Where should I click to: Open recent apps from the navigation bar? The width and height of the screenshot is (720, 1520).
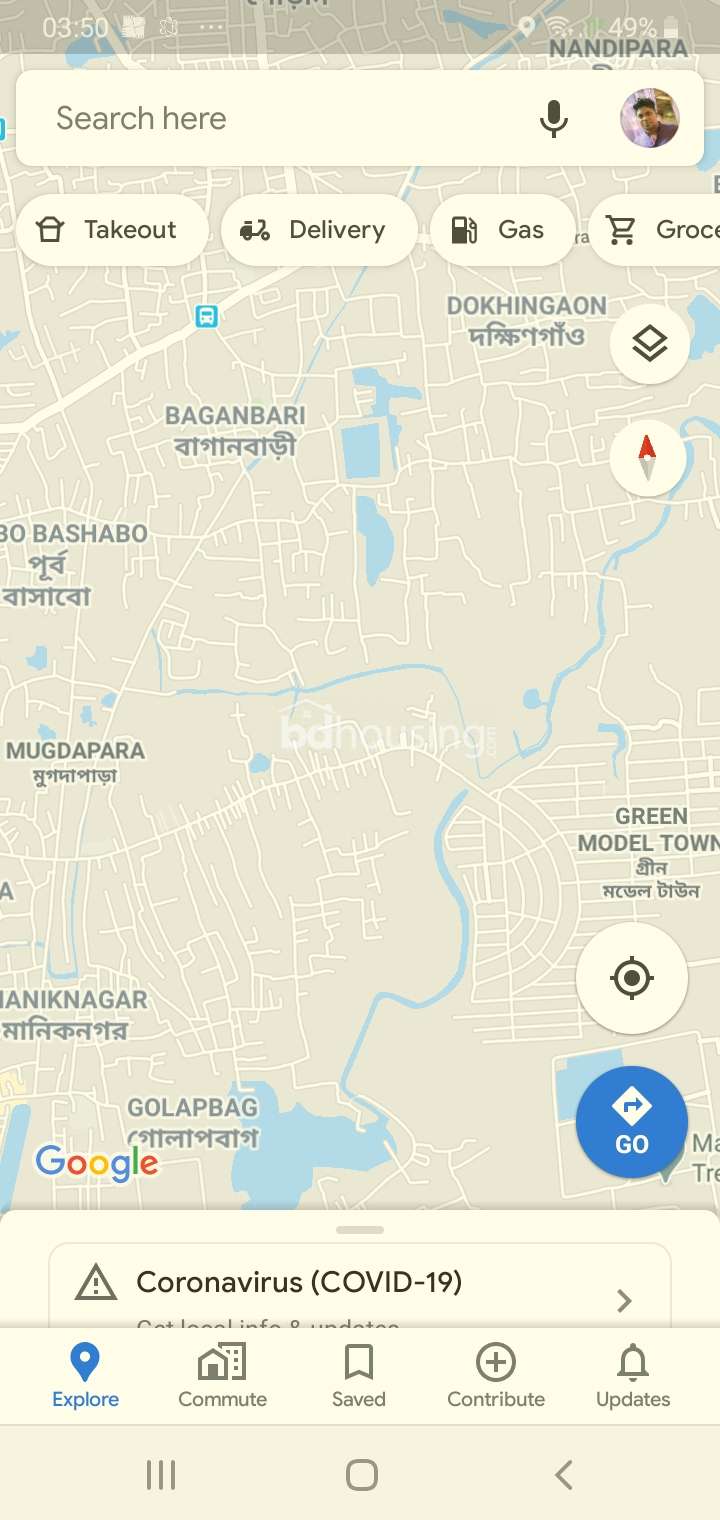click(160, 1474)
